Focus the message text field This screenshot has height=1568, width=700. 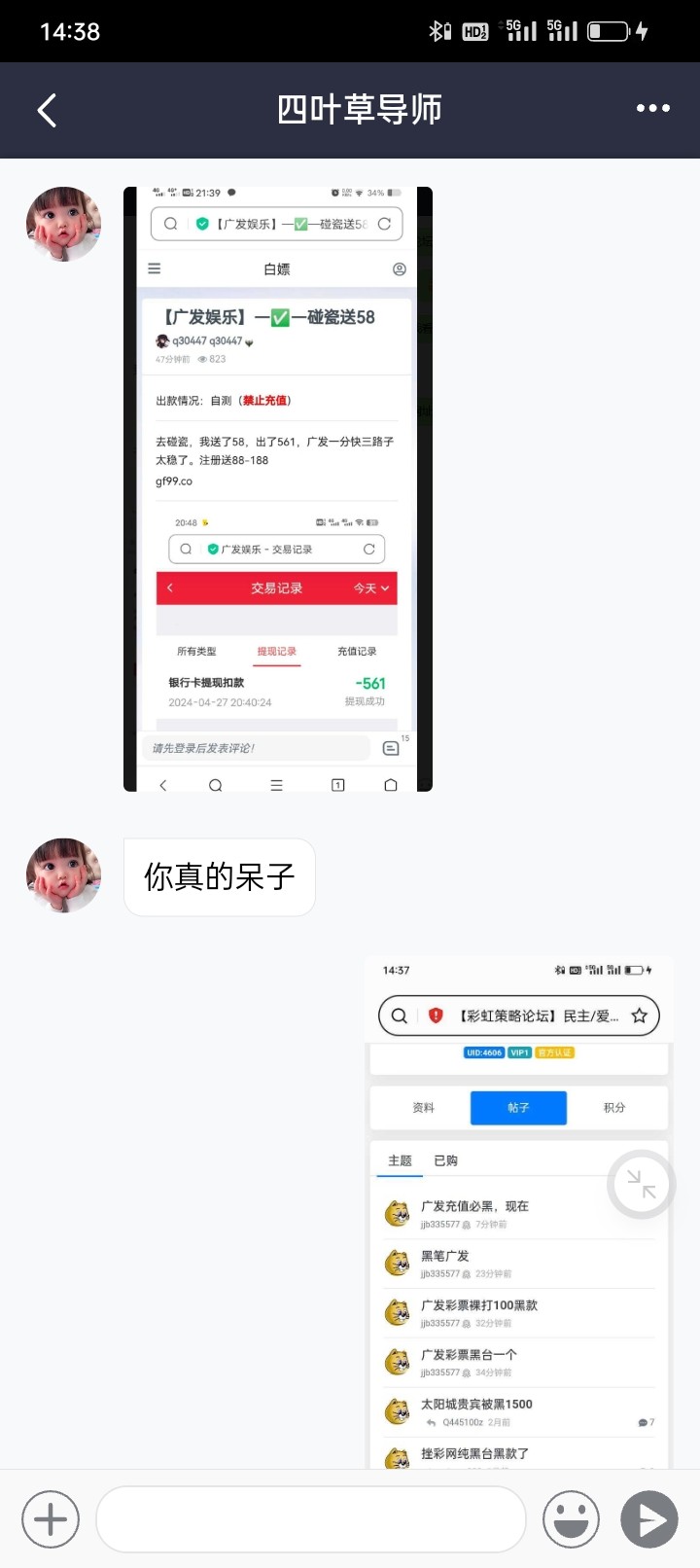311,1518
